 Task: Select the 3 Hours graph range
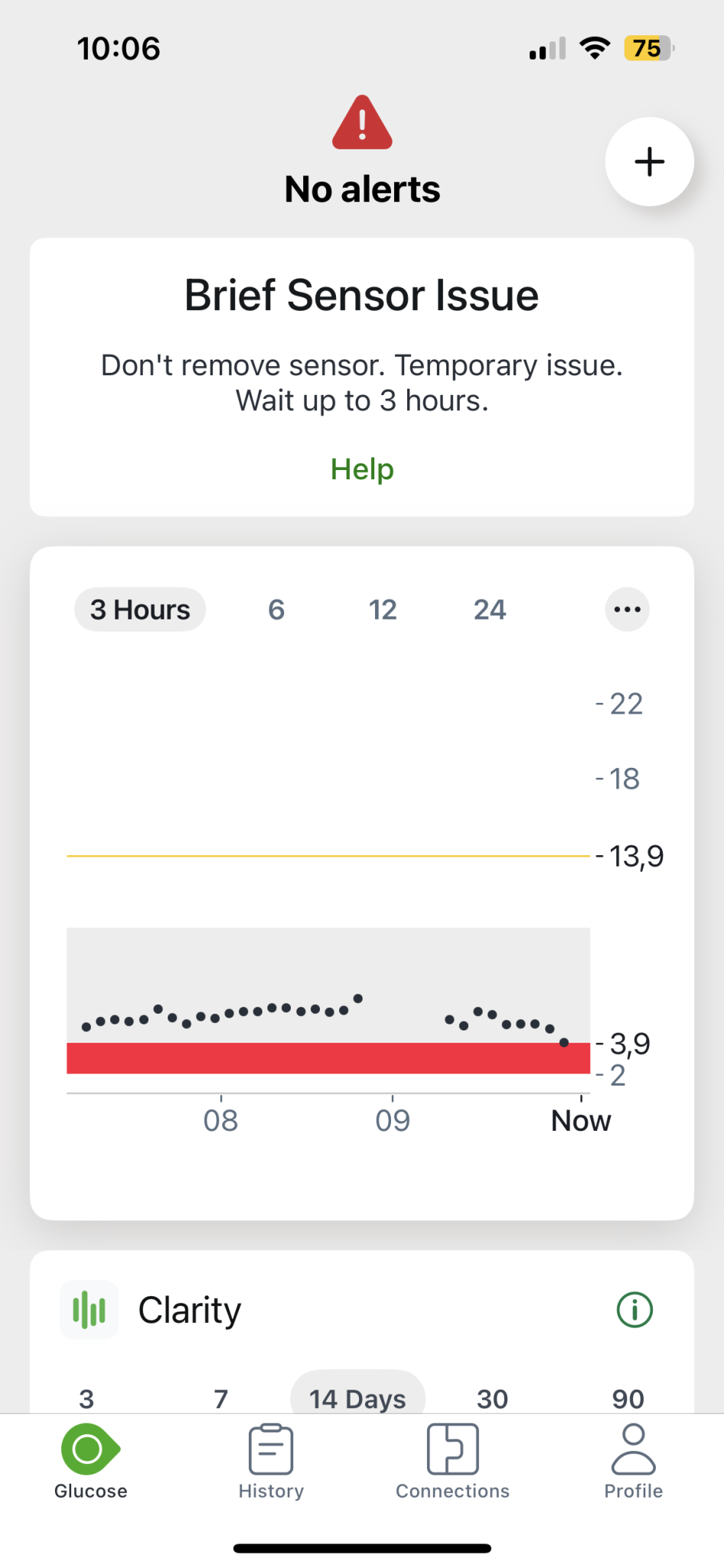[x=140, y=609]
